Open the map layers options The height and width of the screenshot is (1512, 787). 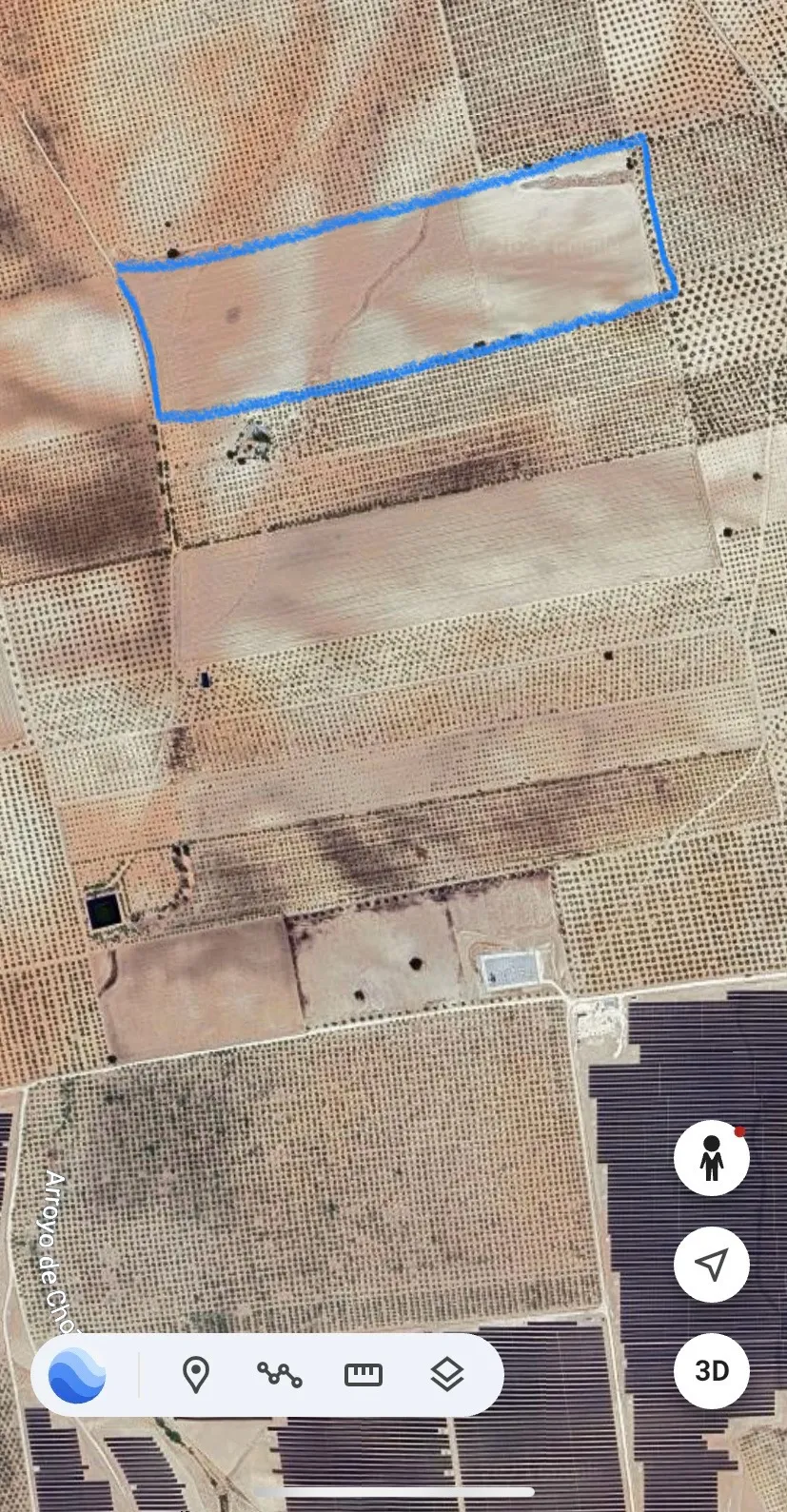pyautogui.click(x=447, y=1375)
